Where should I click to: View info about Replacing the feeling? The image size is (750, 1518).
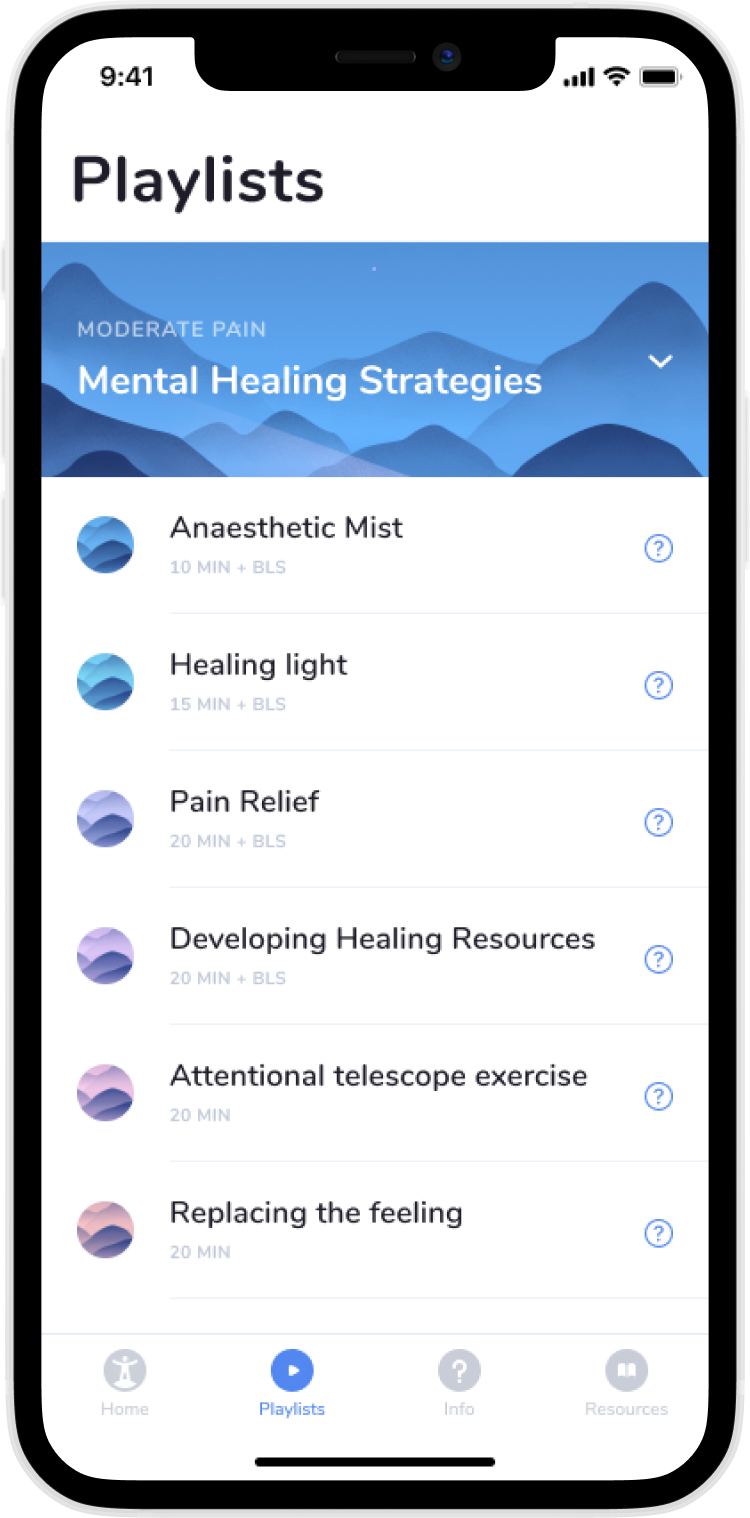[658, 1233]
